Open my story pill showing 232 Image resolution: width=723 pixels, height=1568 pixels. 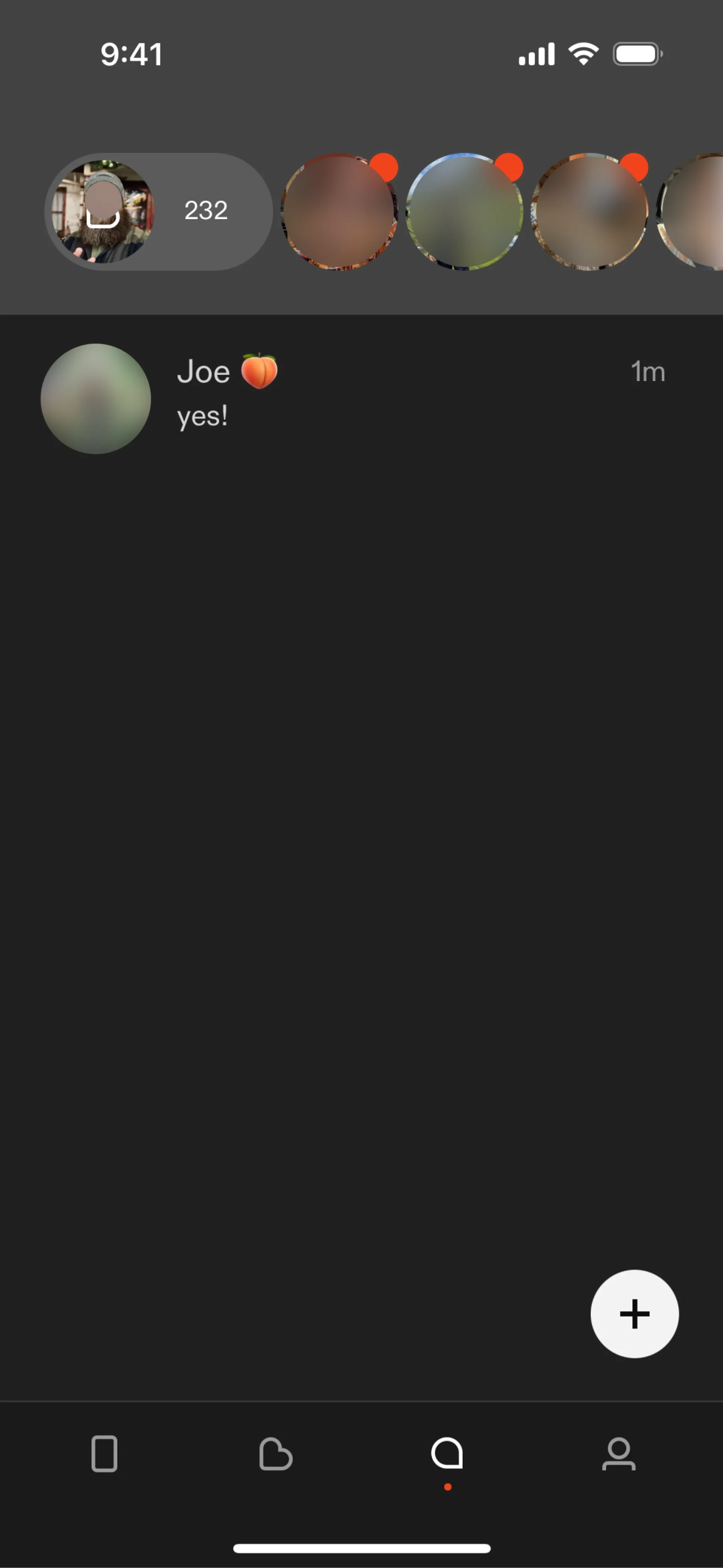click(x=158, y=211)
